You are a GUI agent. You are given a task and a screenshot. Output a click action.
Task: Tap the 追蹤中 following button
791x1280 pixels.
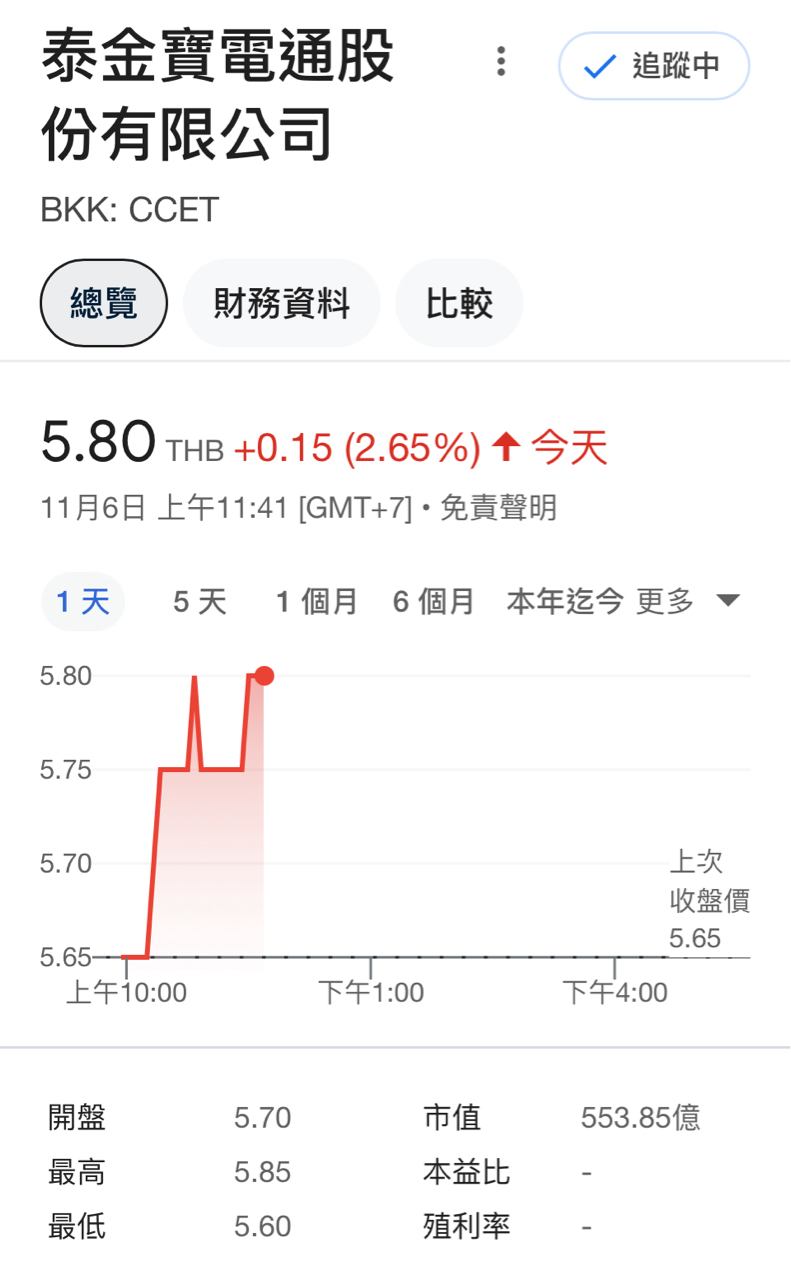[x=654, y=66]
